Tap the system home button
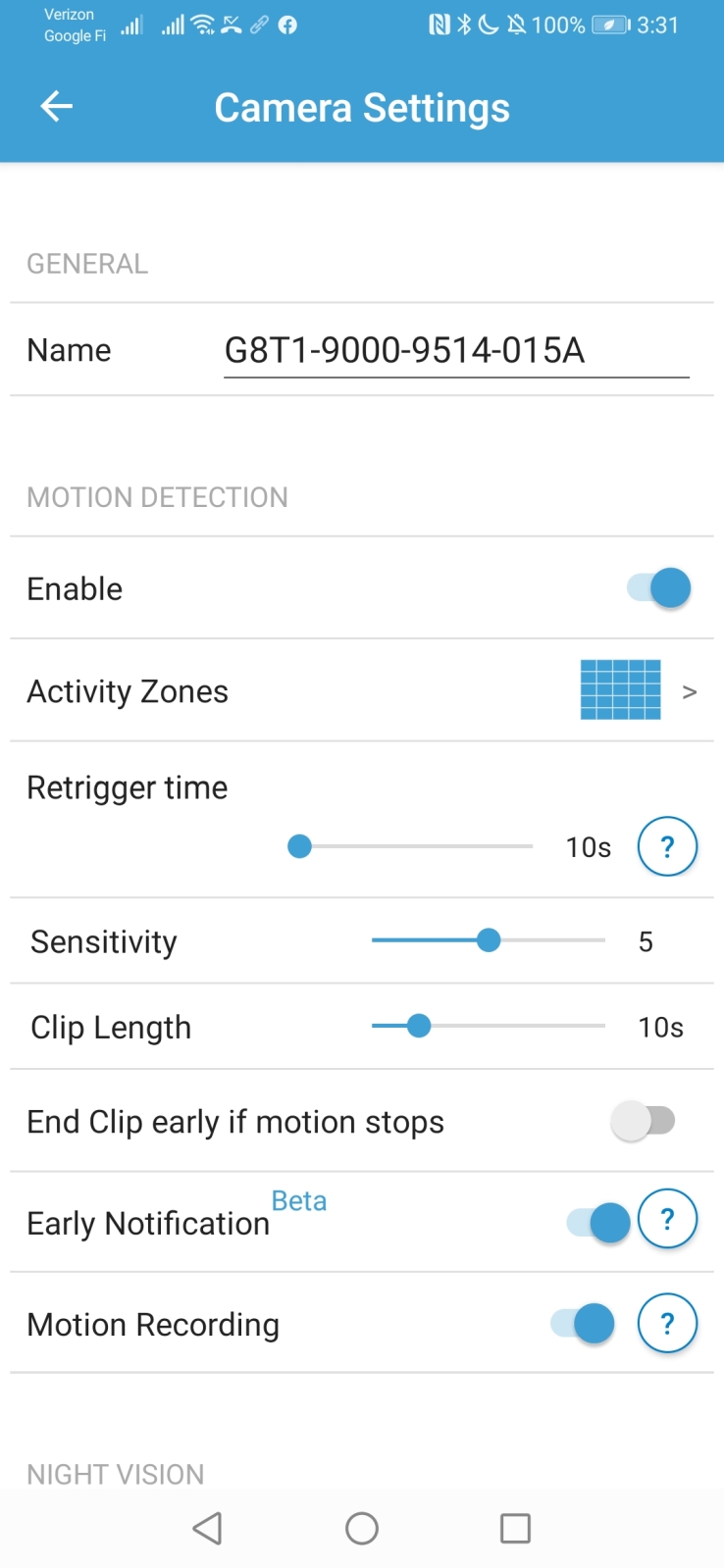 (x=362, y=1528)
